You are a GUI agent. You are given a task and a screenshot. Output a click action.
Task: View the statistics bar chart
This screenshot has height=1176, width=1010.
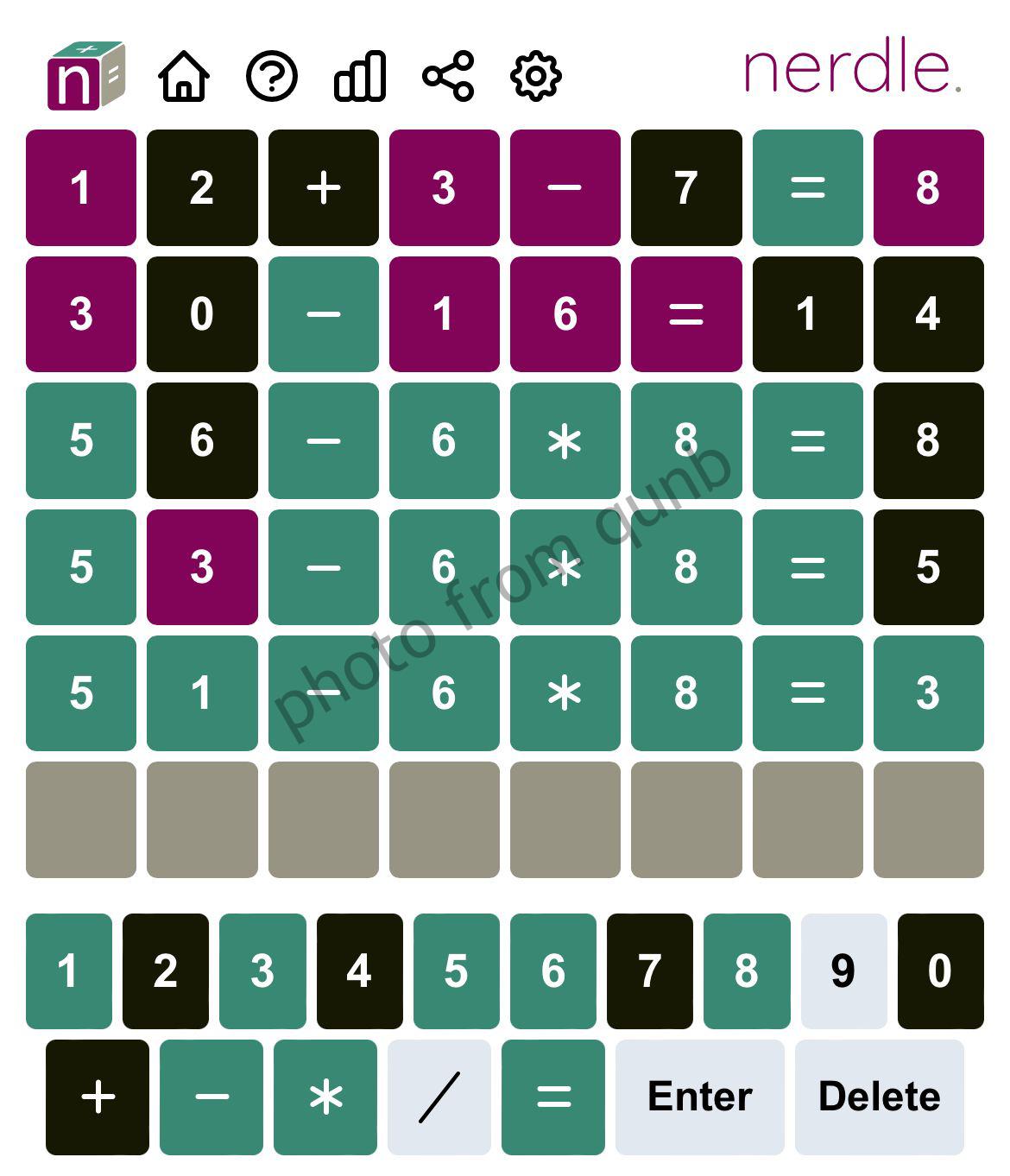point(360,76)
